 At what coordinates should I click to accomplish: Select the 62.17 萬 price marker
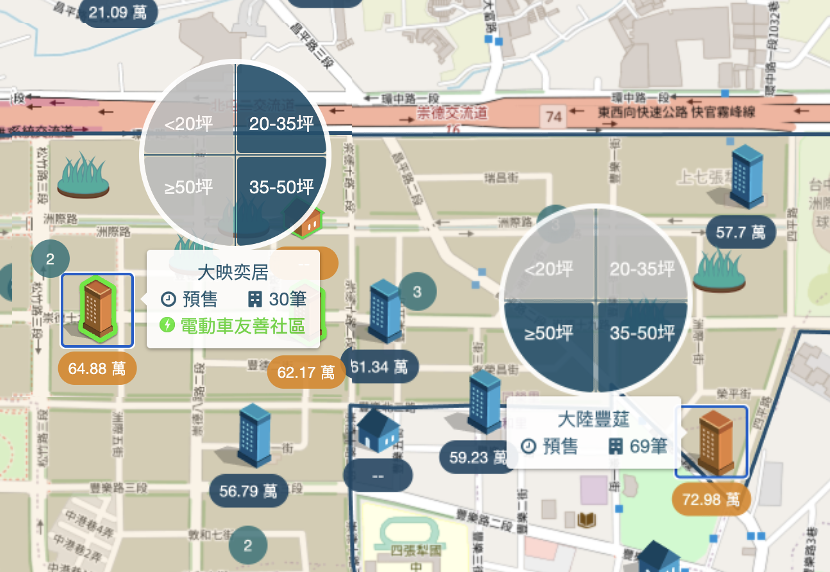[305, 372]
